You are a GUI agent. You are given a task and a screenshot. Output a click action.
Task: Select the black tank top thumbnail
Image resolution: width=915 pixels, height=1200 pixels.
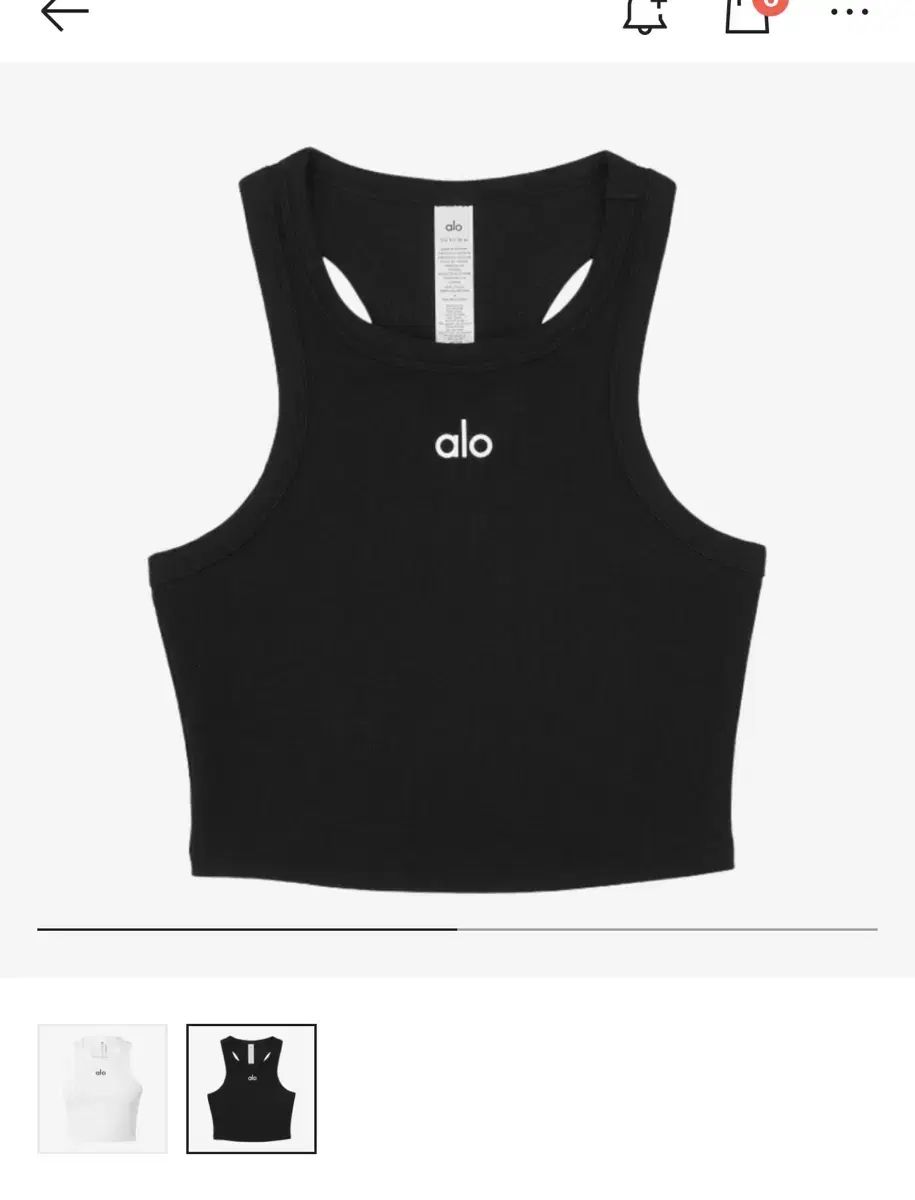(x=251, y=1088)
